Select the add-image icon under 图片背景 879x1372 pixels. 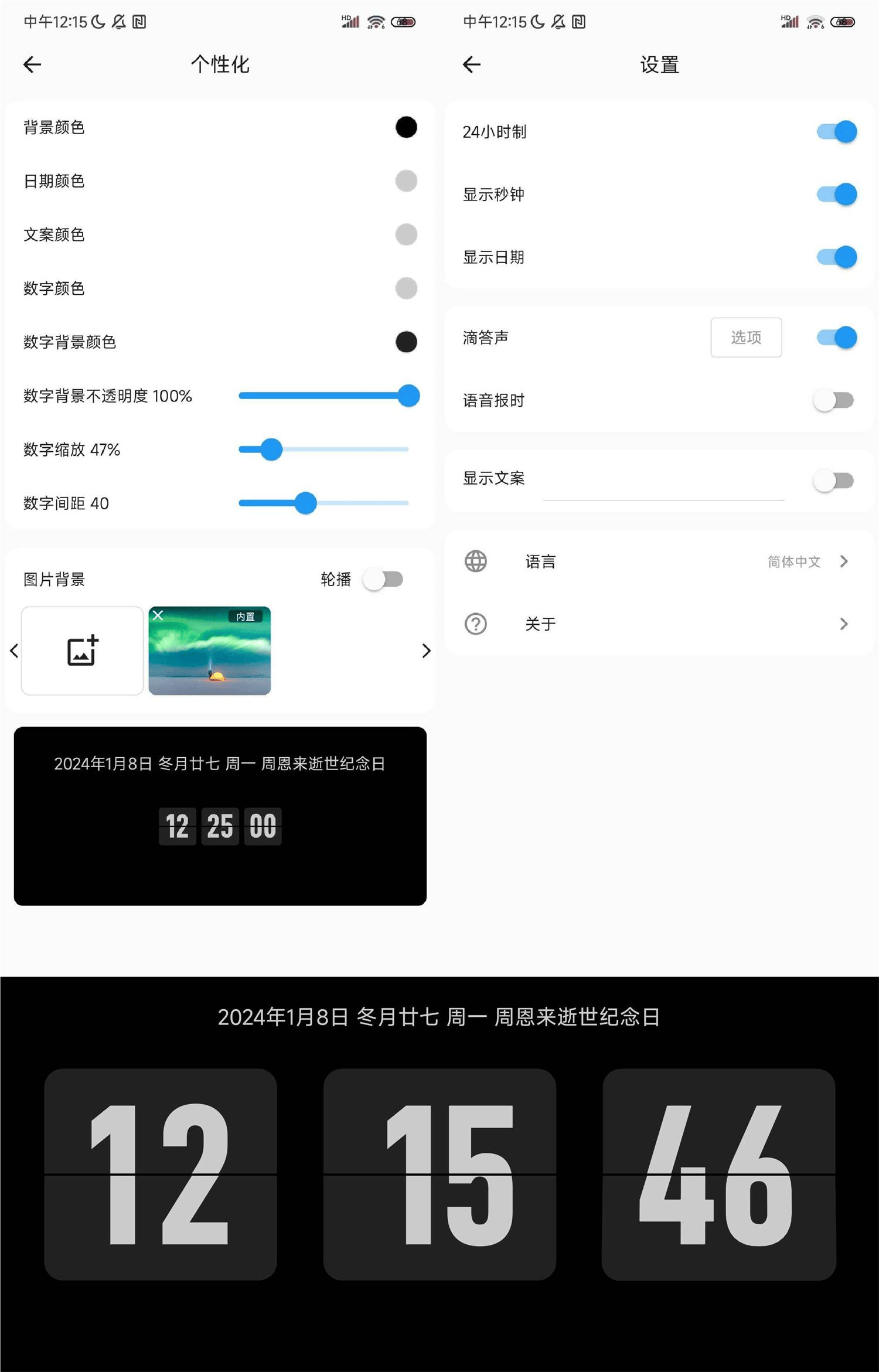click(x=81, y=651)
